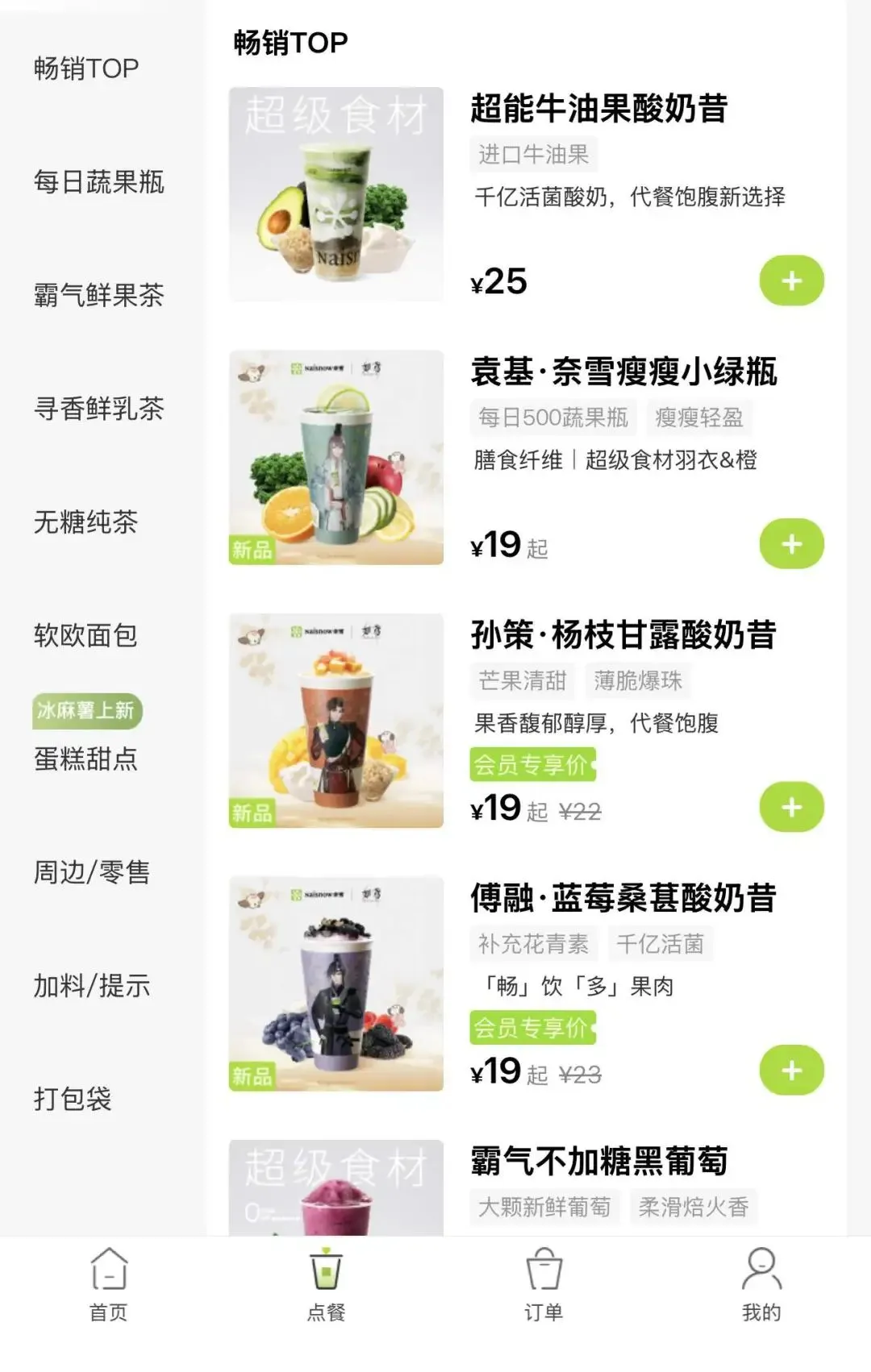The image size is (871, 1372).
Task: Switch to the 加料/提示 category
Action: pyautogui.click(x=92, y=986)
